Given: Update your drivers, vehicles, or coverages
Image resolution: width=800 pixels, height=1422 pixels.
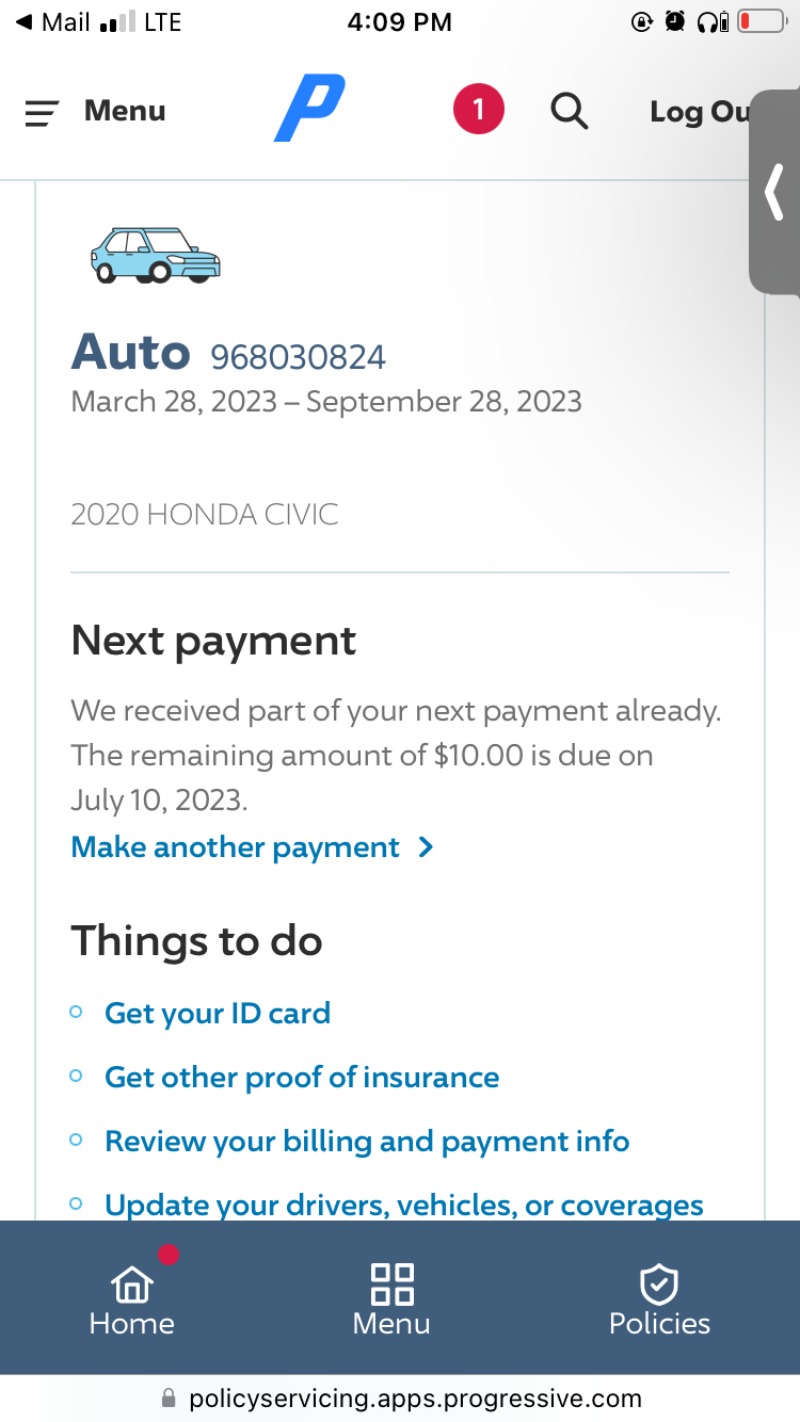Looking at the screenshot, I should point(404,1204).
